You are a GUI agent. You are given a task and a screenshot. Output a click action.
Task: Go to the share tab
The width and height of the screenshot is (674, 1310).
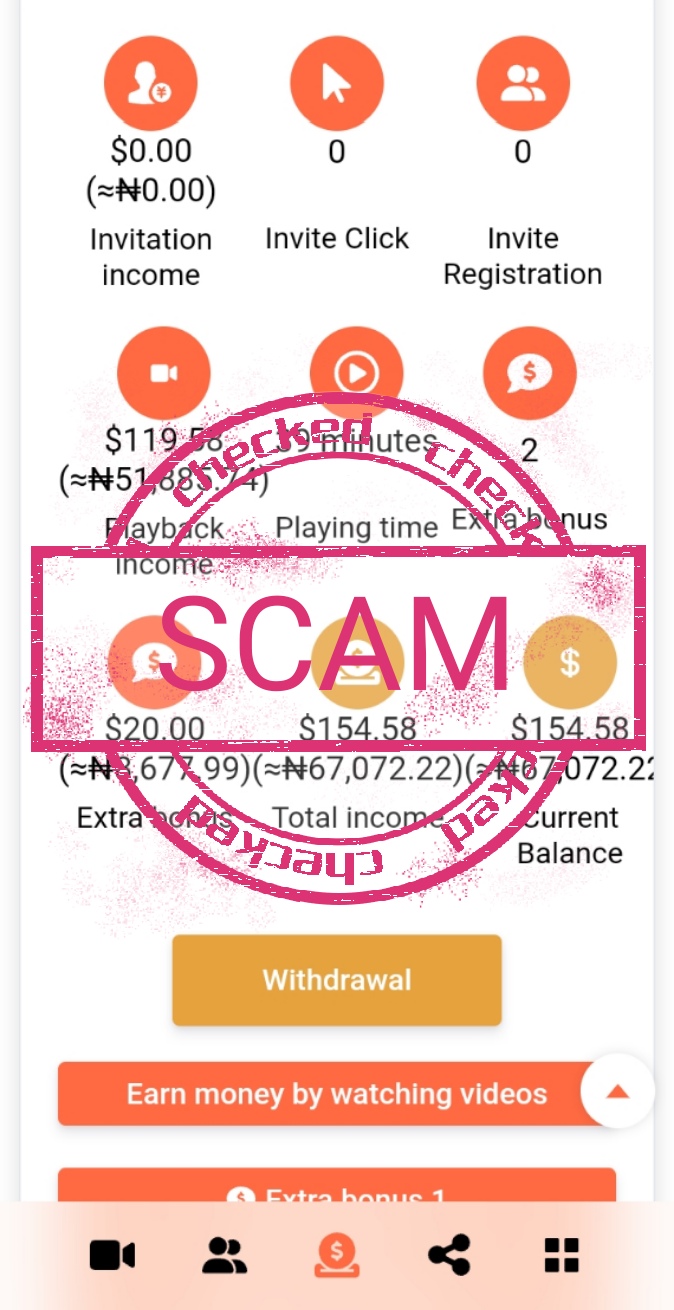[449, 1255]
